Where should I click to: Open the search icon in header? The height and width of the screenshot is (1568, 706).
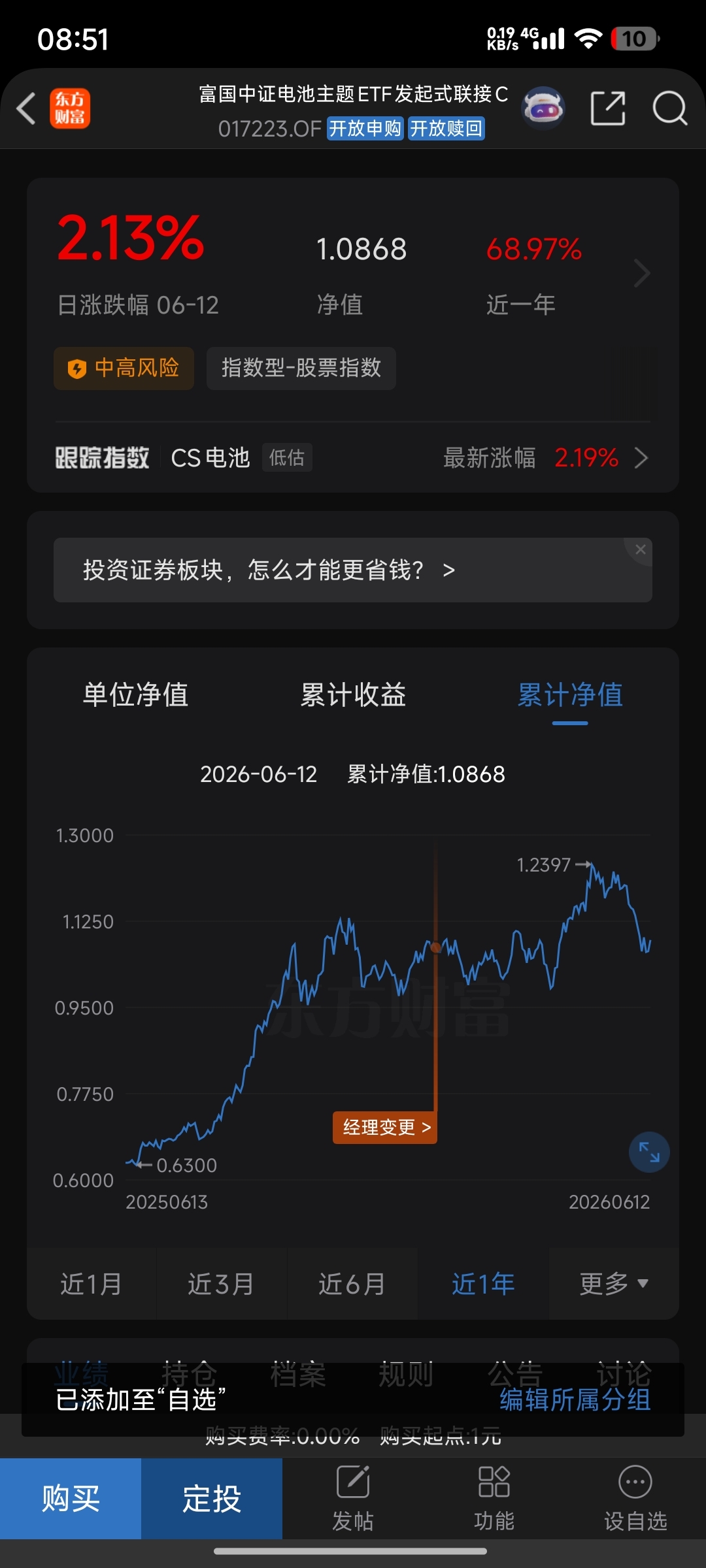670,108
